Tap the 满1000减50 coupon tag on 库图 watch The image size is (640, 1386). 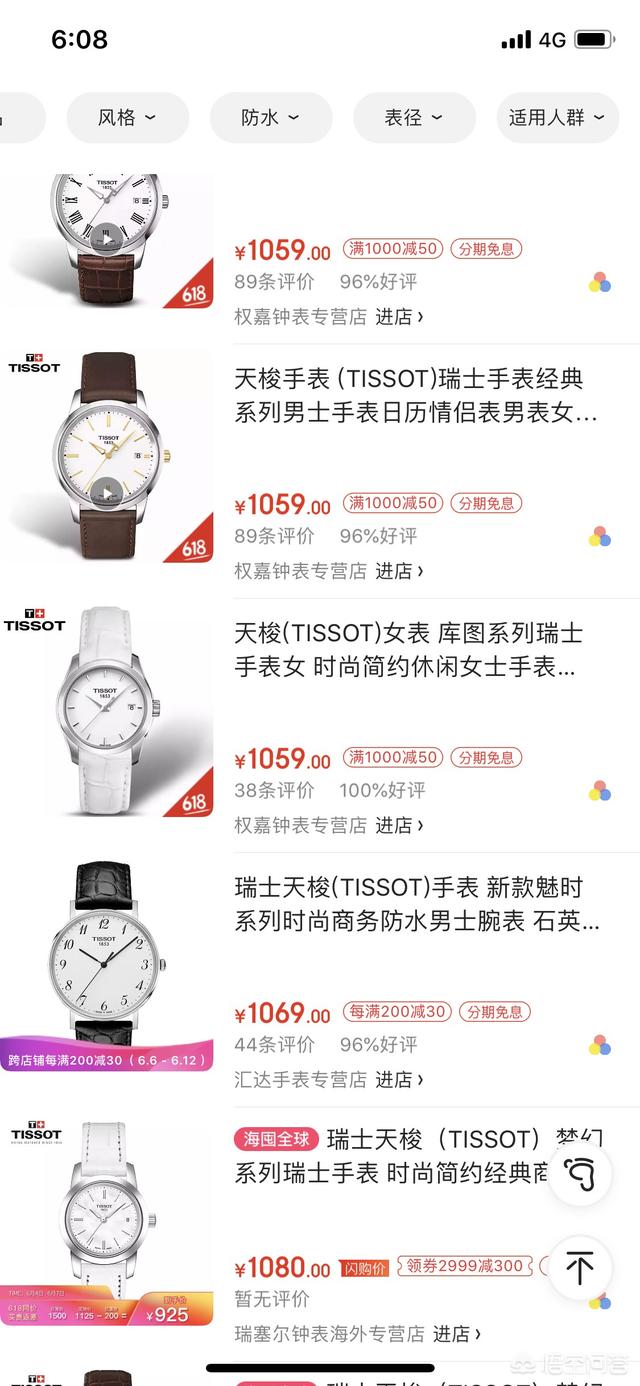pyautogui.click(x=393, y=757)
